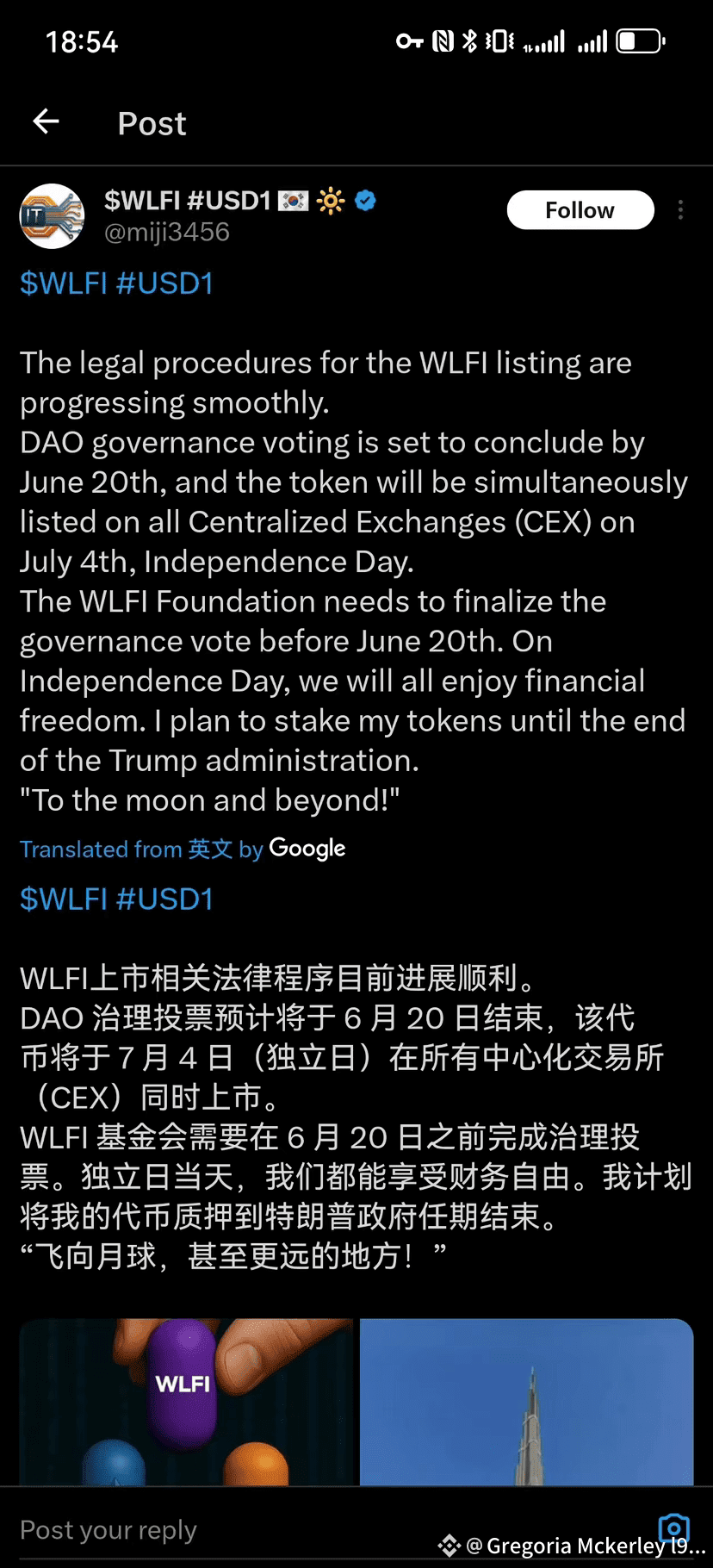The width and height of the screenshot is (713, 1568).
Task: Click the verified badge next to the username
Action: pos(365,200)
